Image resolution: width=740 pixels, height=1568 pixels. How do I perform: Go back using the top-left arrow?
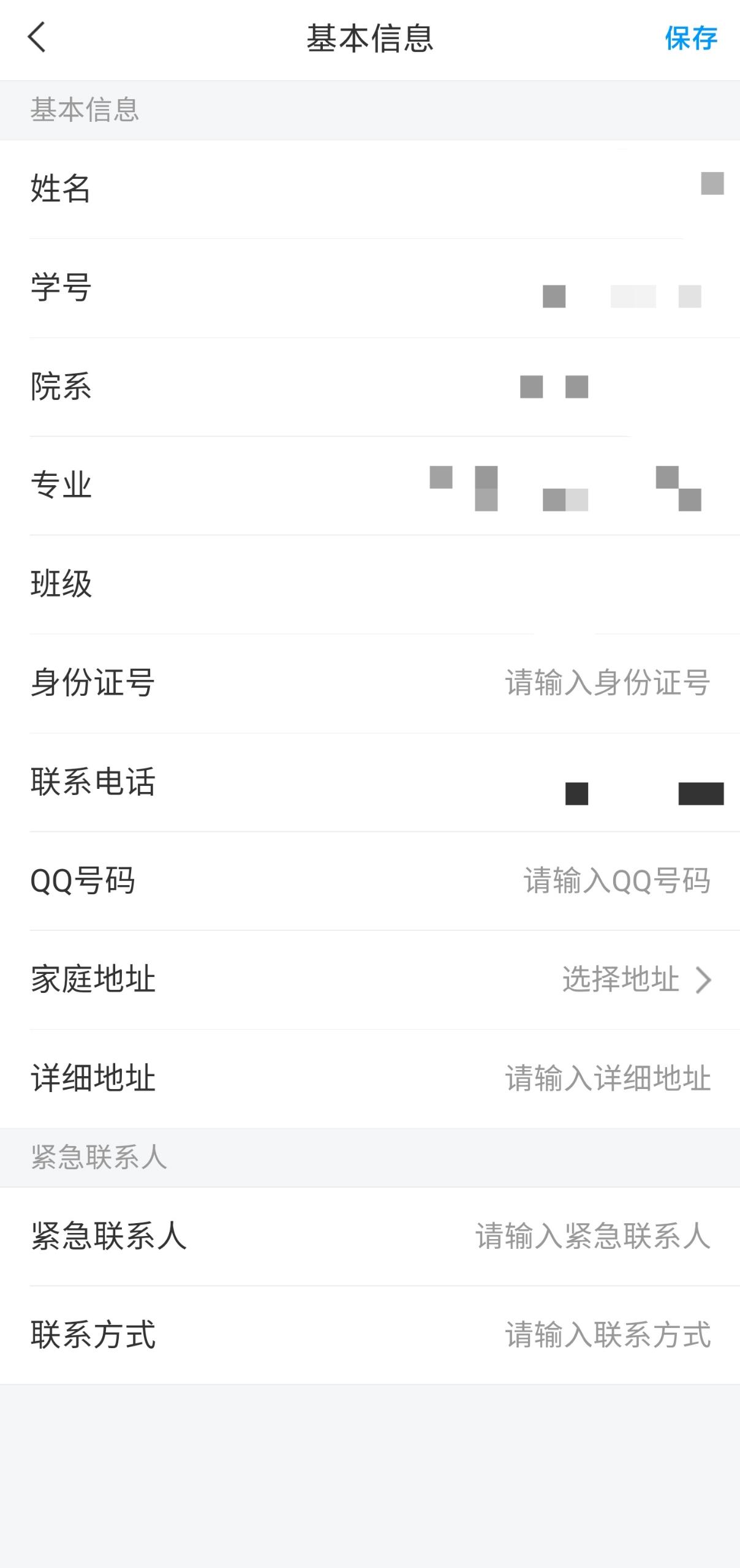[37, 38]
